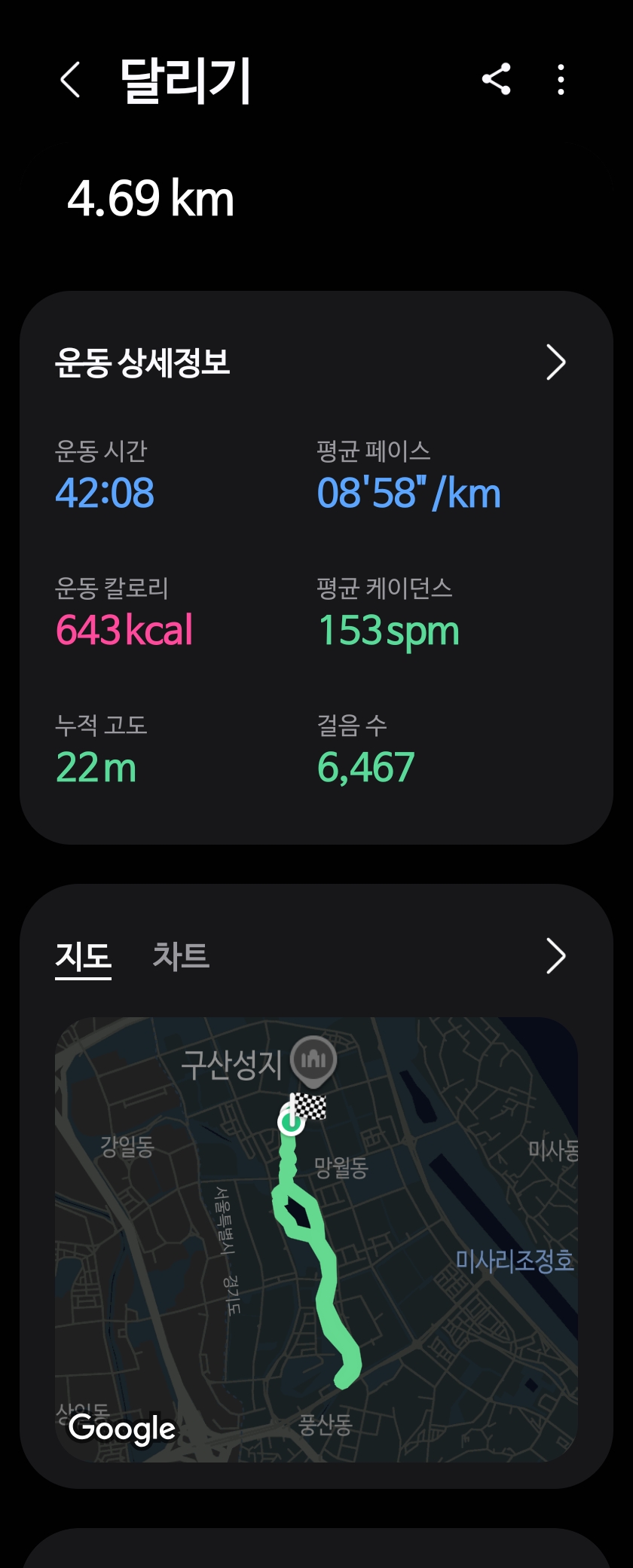
Task: Open 운동 상세정보 details chevron
Action: (555, 362)
